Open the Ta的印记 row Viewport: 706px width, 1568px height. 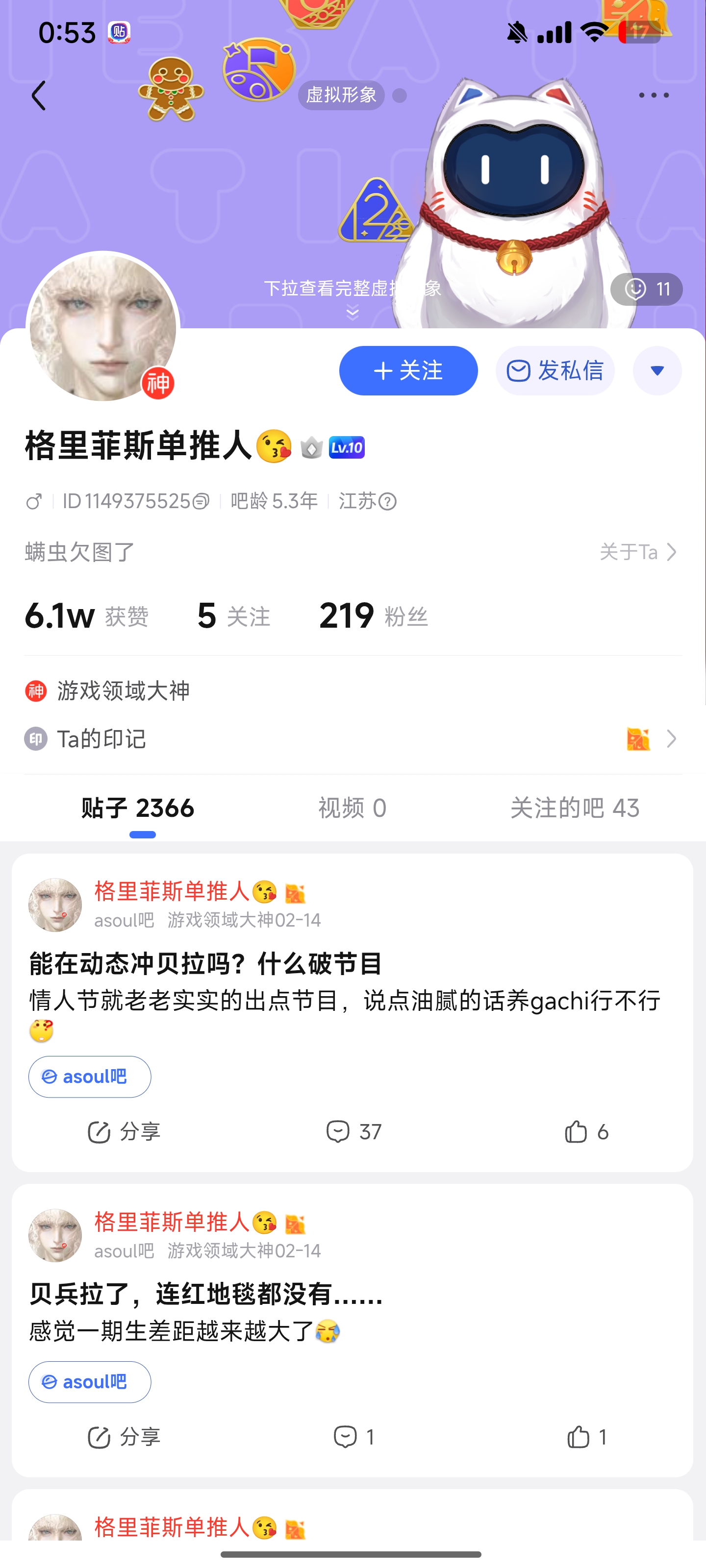click(x=353, y=739)
